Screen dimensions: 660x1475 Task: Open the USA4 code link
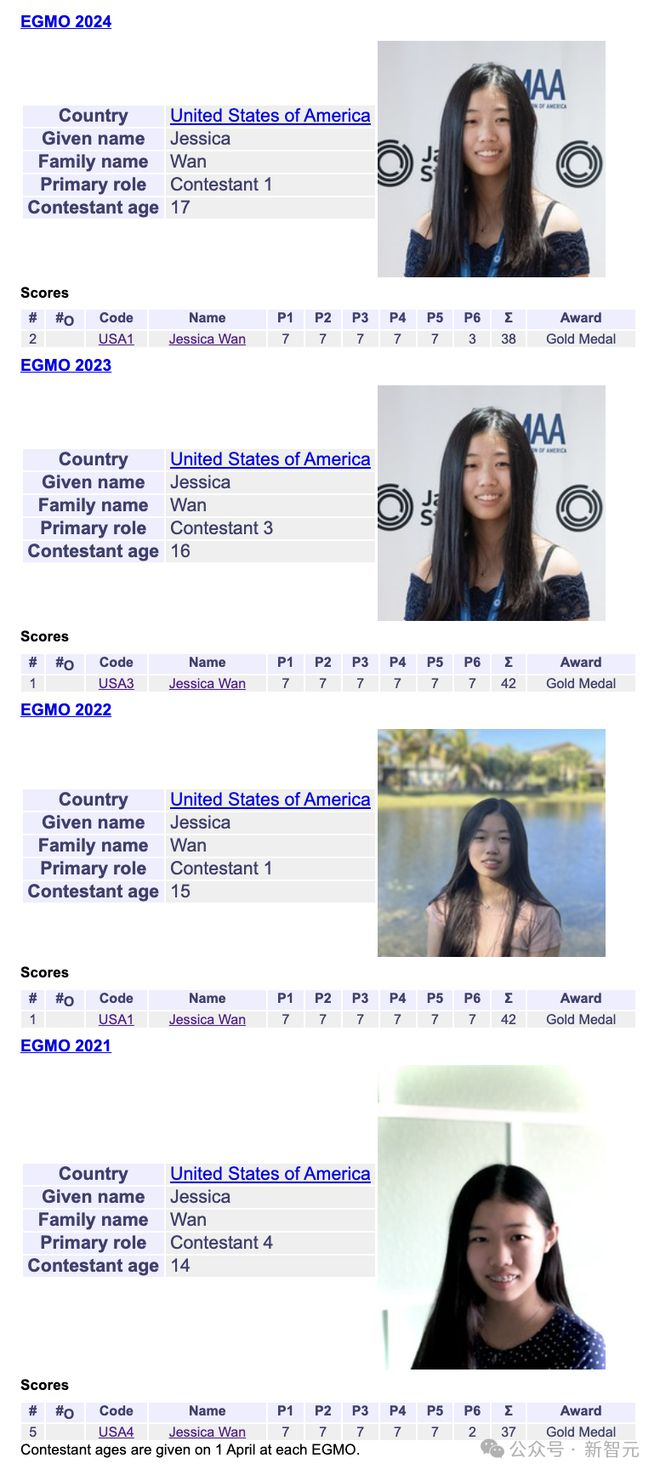pyautogui.click(x=116, y=1432)
